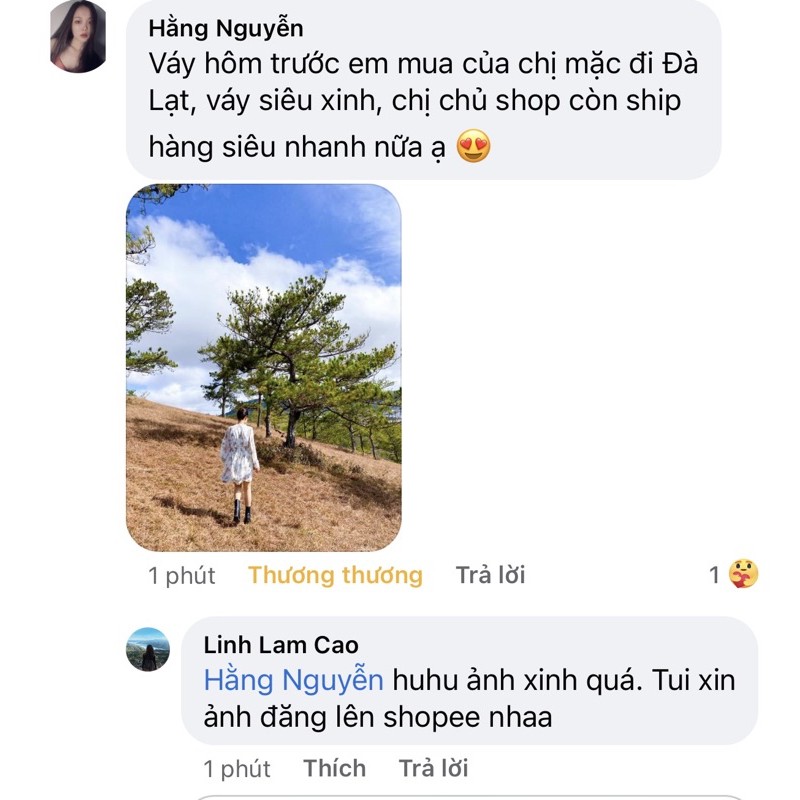Open Hằng Nguyễn's profile picture
The height and width of the screenshot is (800, 800).
tap(78, 37)
